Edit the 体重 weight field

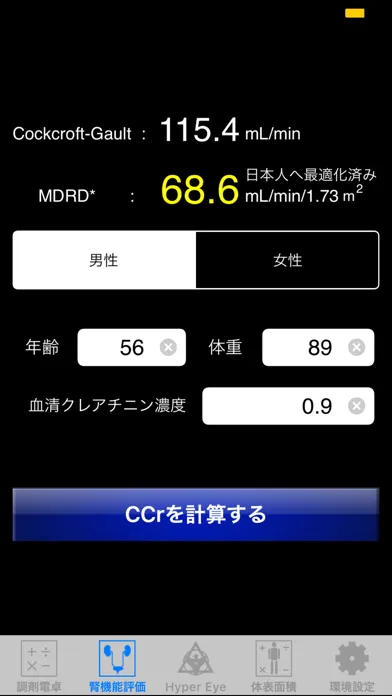click(x=318, y=348)
